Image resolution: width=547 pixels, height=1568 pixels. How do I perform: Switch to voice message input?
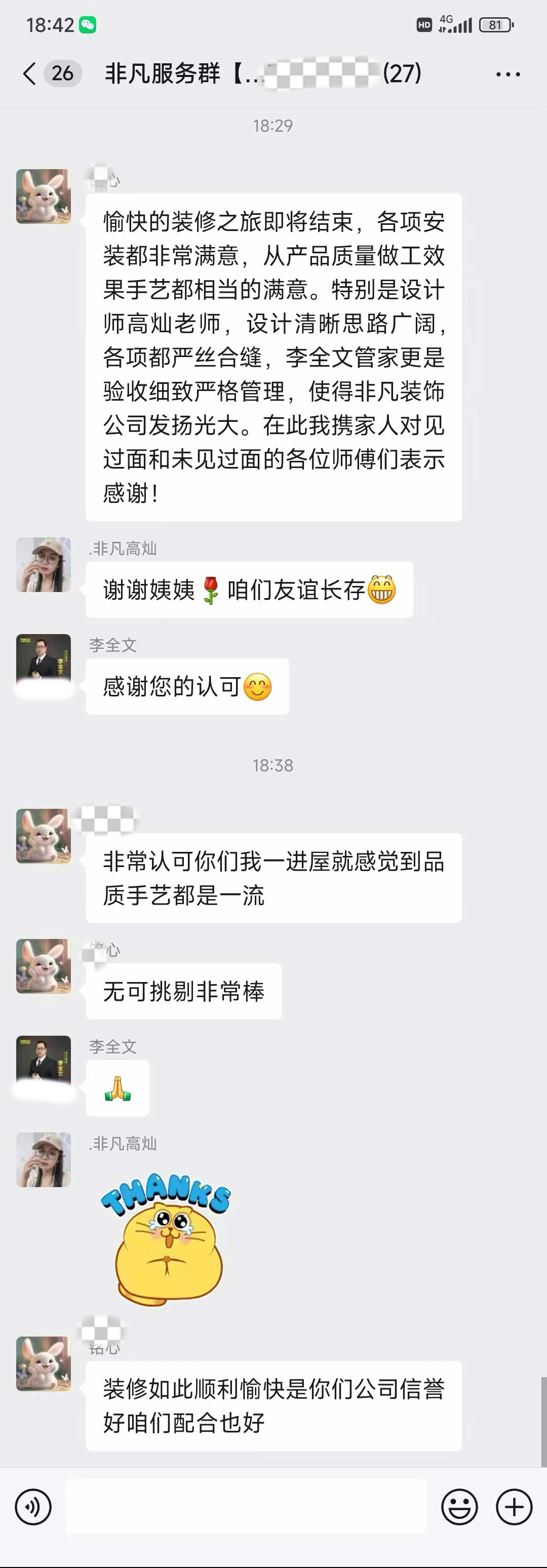point(33,1507)
